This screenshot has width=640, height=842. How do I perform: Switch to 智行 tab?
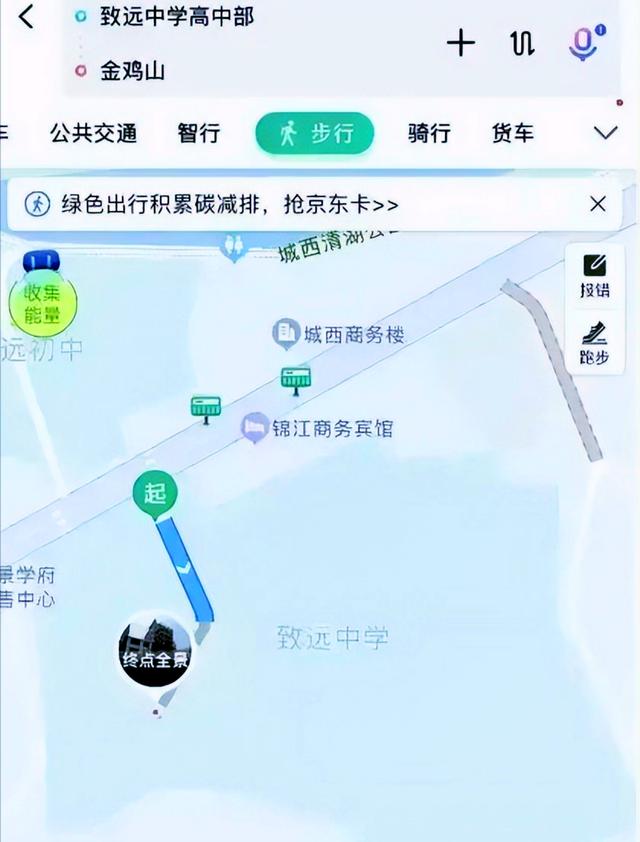coord(198,133)
